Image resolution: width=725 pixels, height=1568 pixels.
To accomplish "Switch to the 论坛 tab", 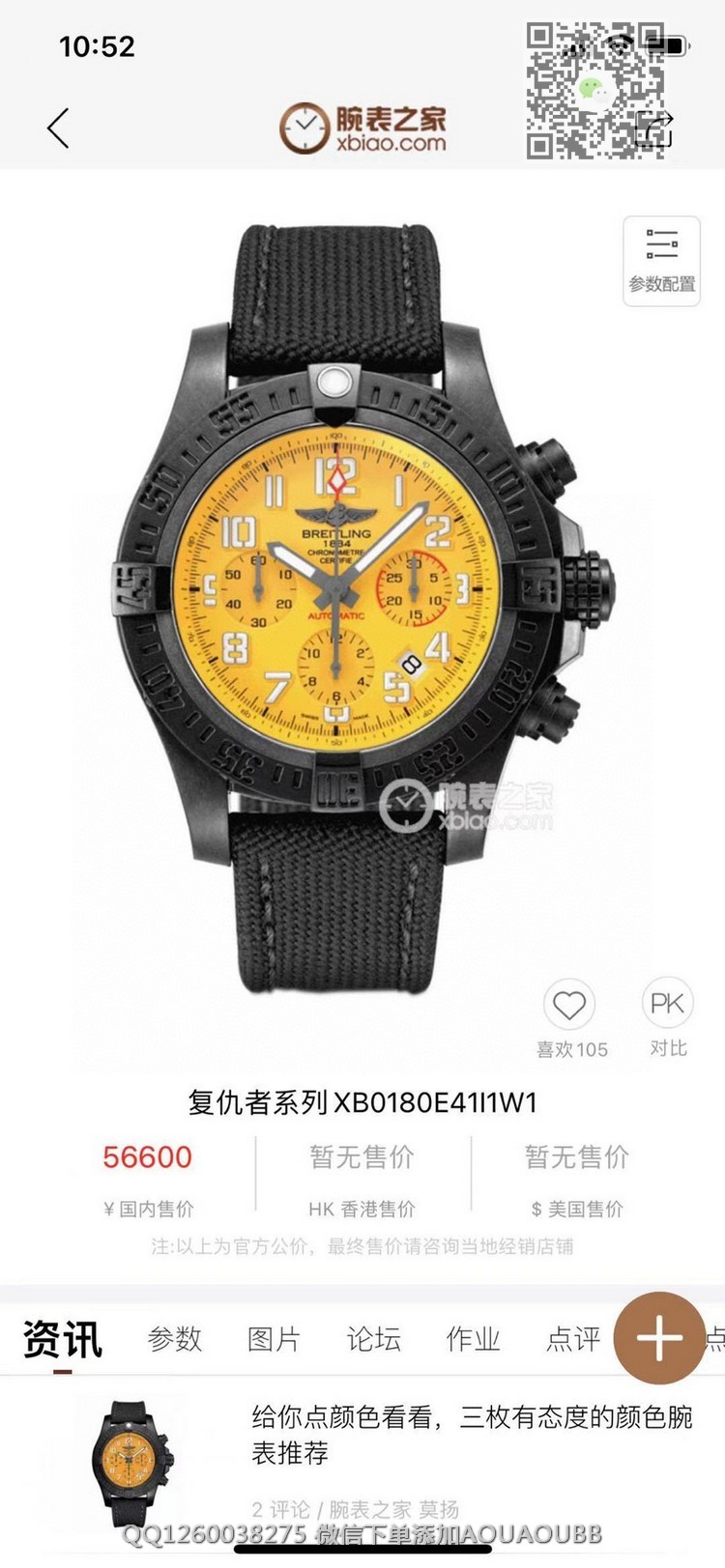I will [374, 1339].
